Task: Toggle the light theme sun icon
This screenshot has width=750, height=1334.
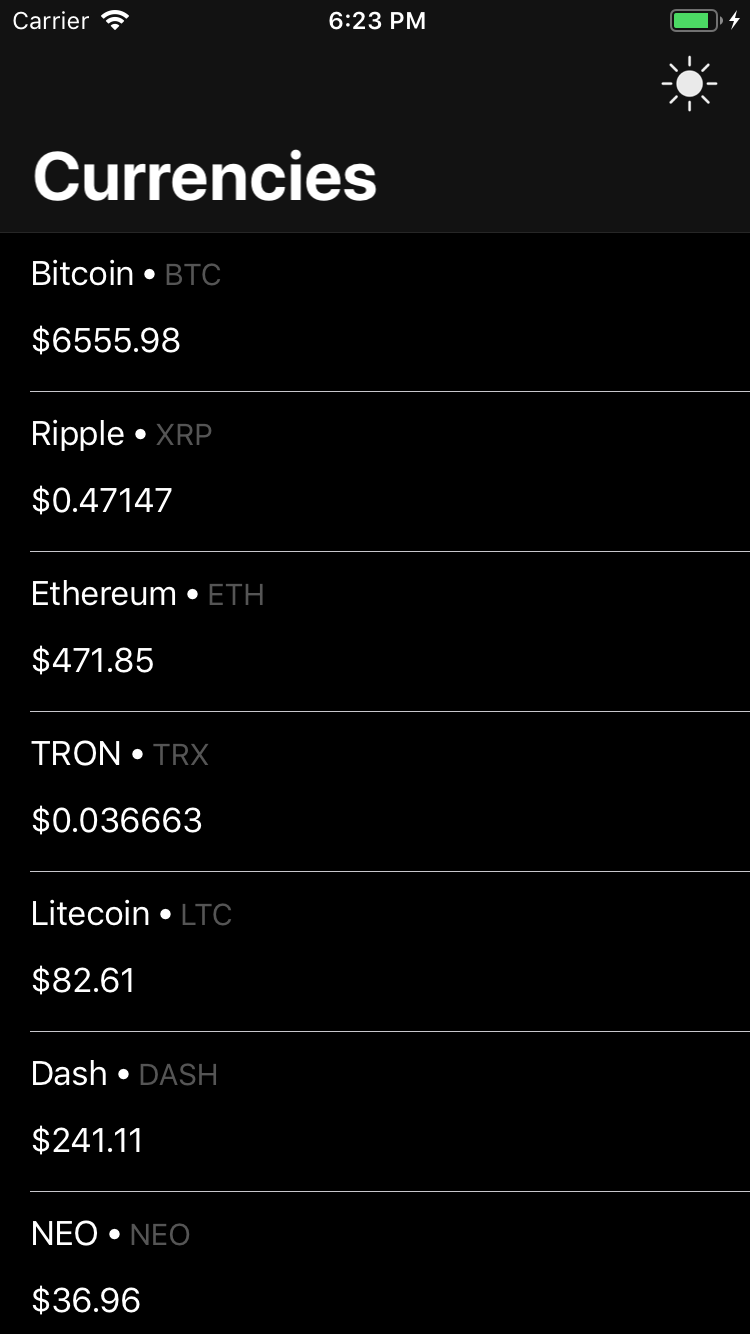Action: (x=689, y=85)
